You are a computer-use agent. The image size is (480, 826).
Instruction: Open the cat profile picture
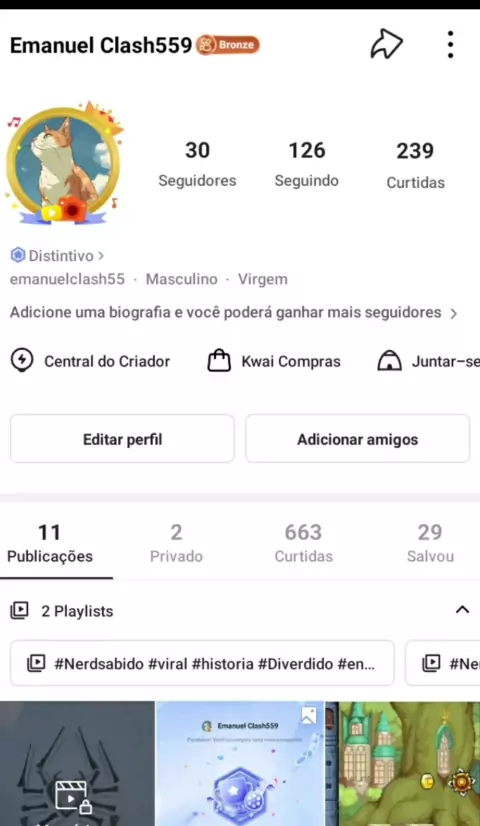pyautogui.click(x=64, y=163)
